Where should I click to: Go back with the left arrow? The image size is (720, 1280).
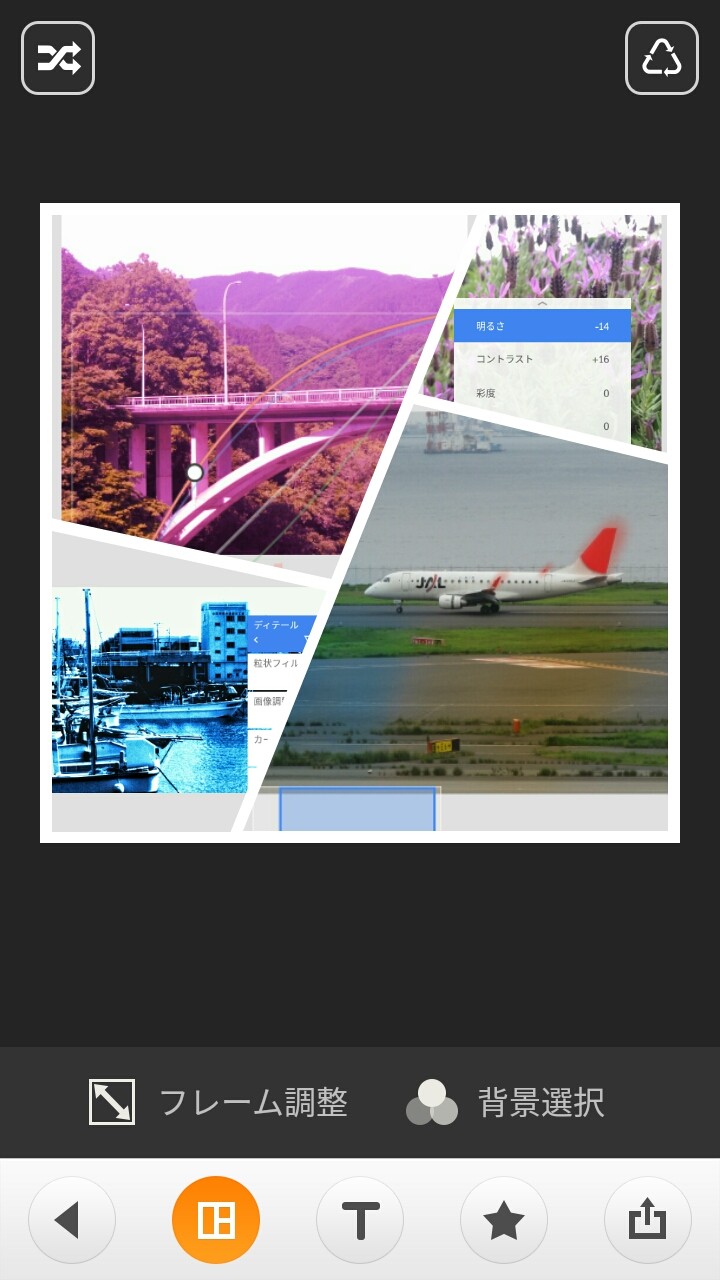[x=72, y=1220]
